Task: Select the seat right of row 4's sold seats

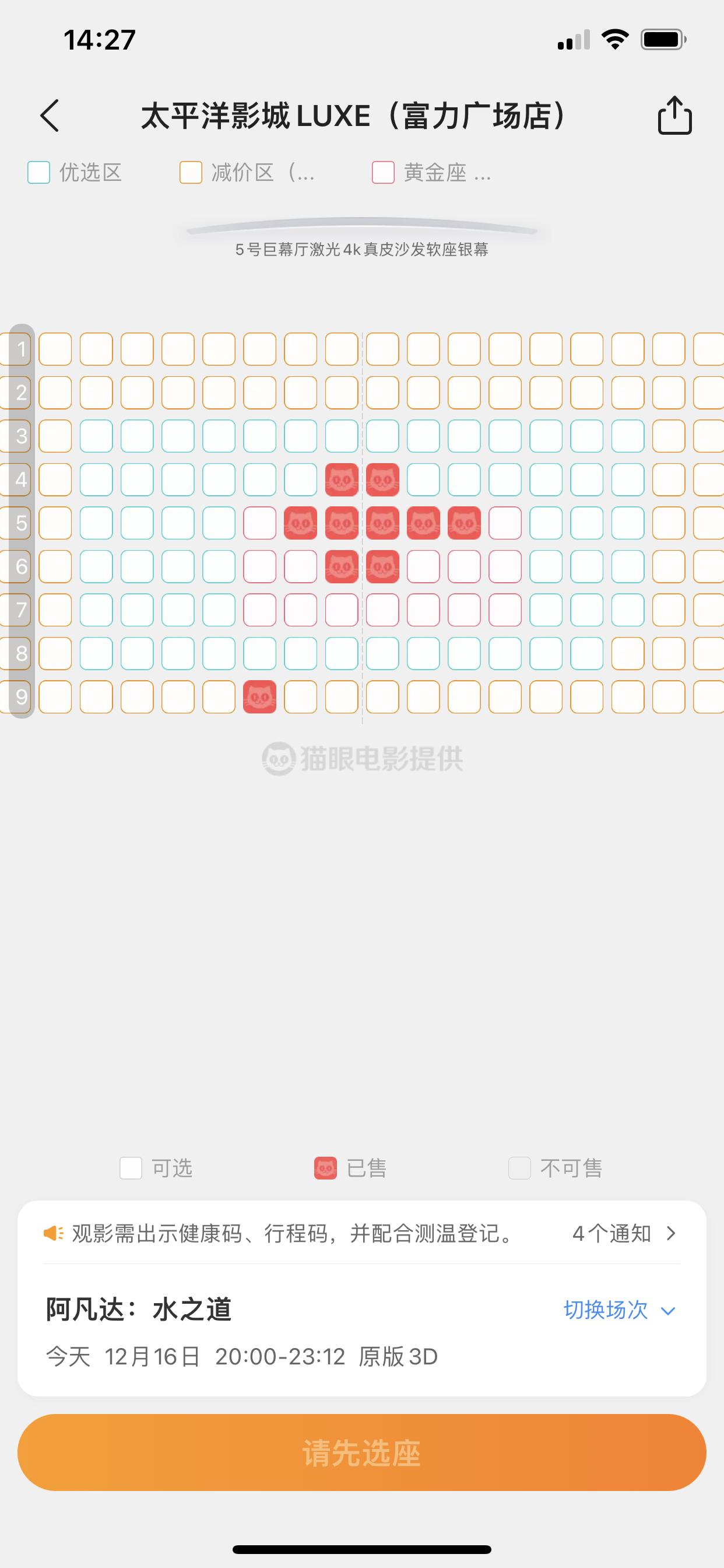Action: 423,480
